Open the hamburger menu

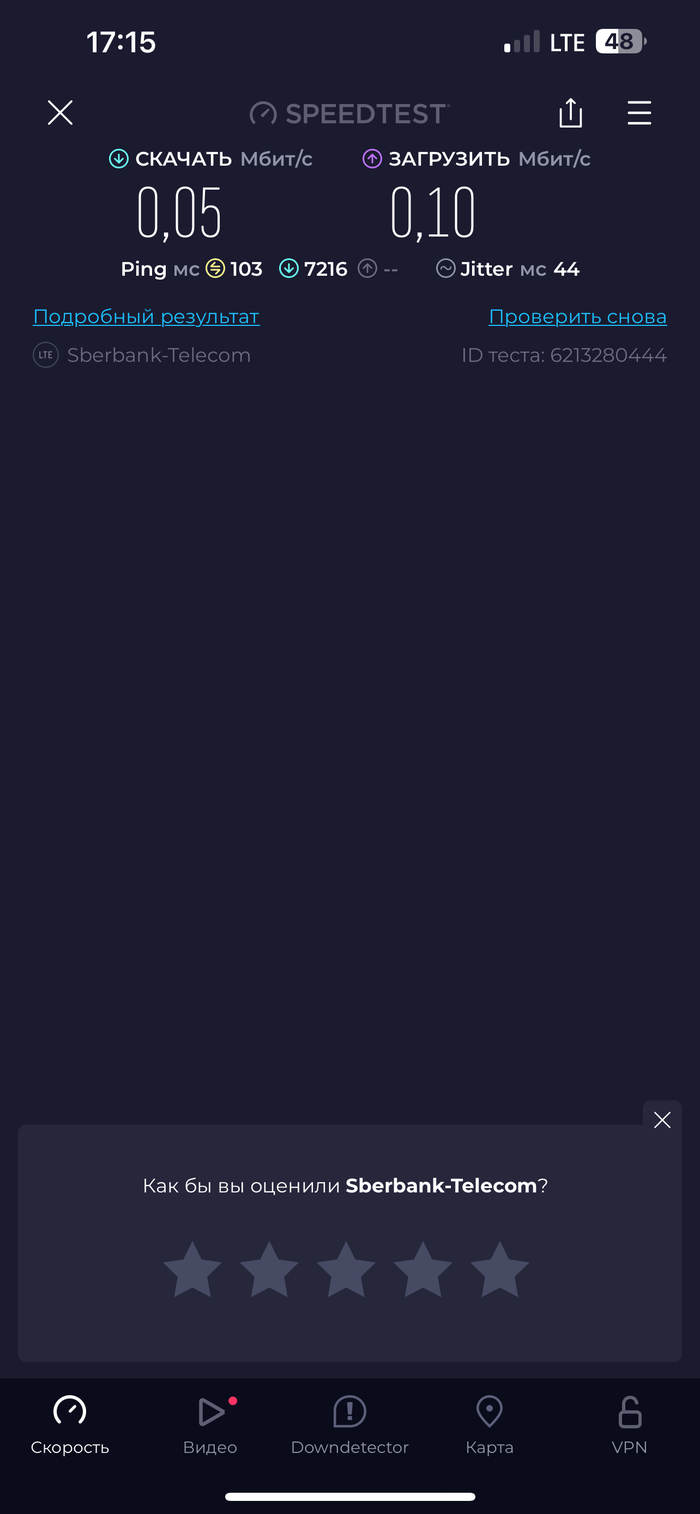coord(639,113)
